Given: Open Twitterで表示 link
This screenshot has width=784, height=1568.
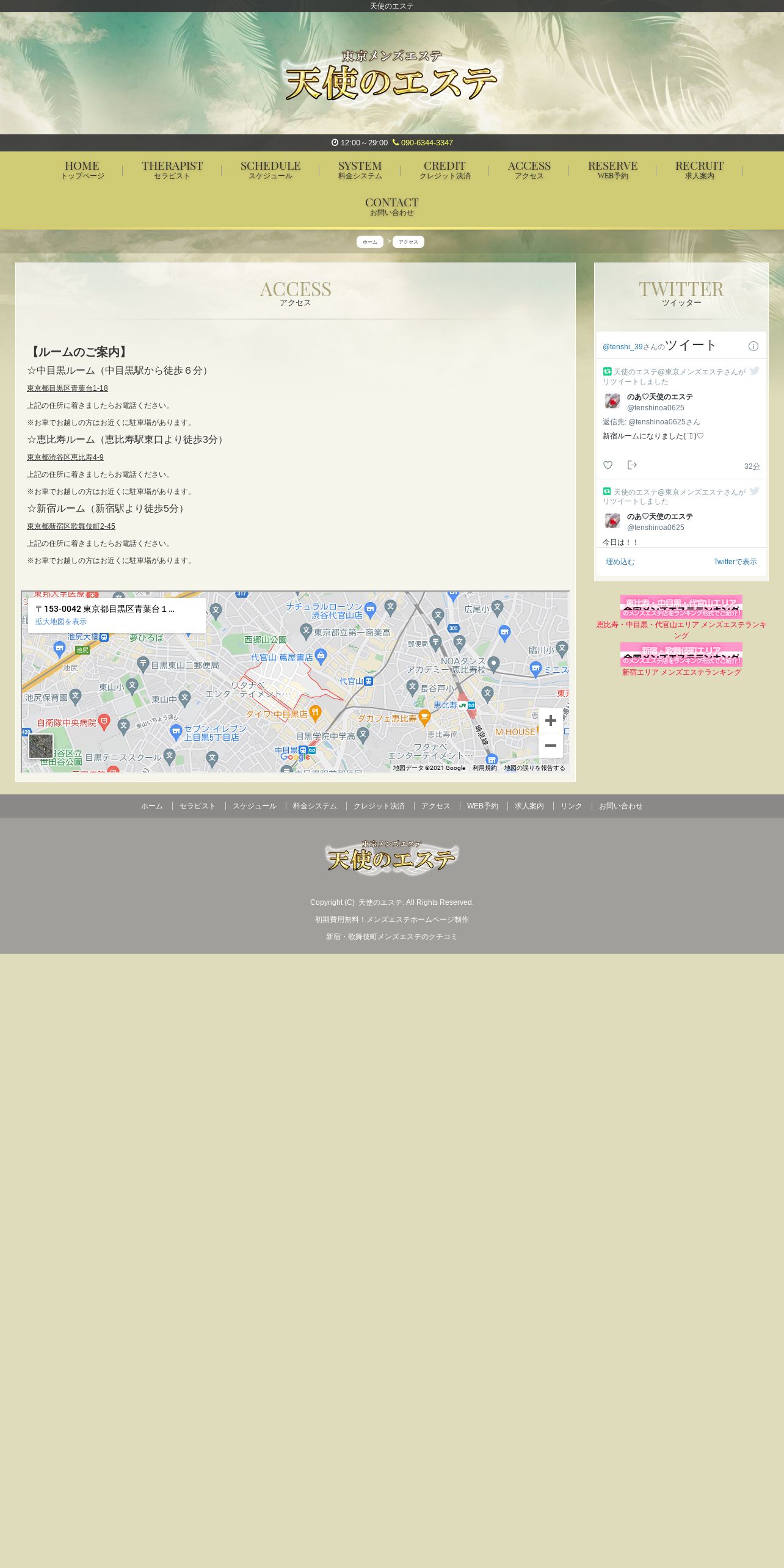Looking at the screenshot, I should click(735, 562).
